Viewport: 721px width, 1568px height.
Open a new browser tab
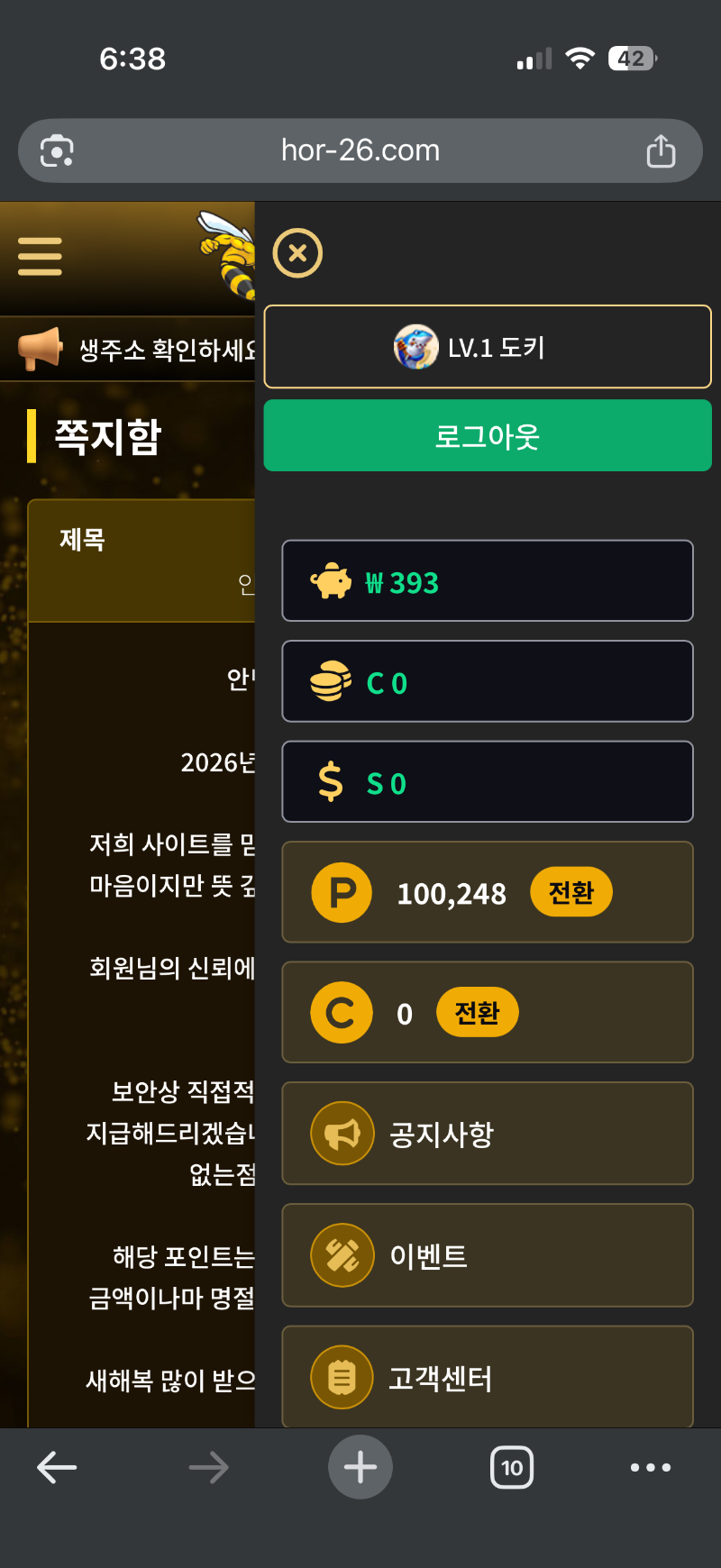pos(360,1467)
